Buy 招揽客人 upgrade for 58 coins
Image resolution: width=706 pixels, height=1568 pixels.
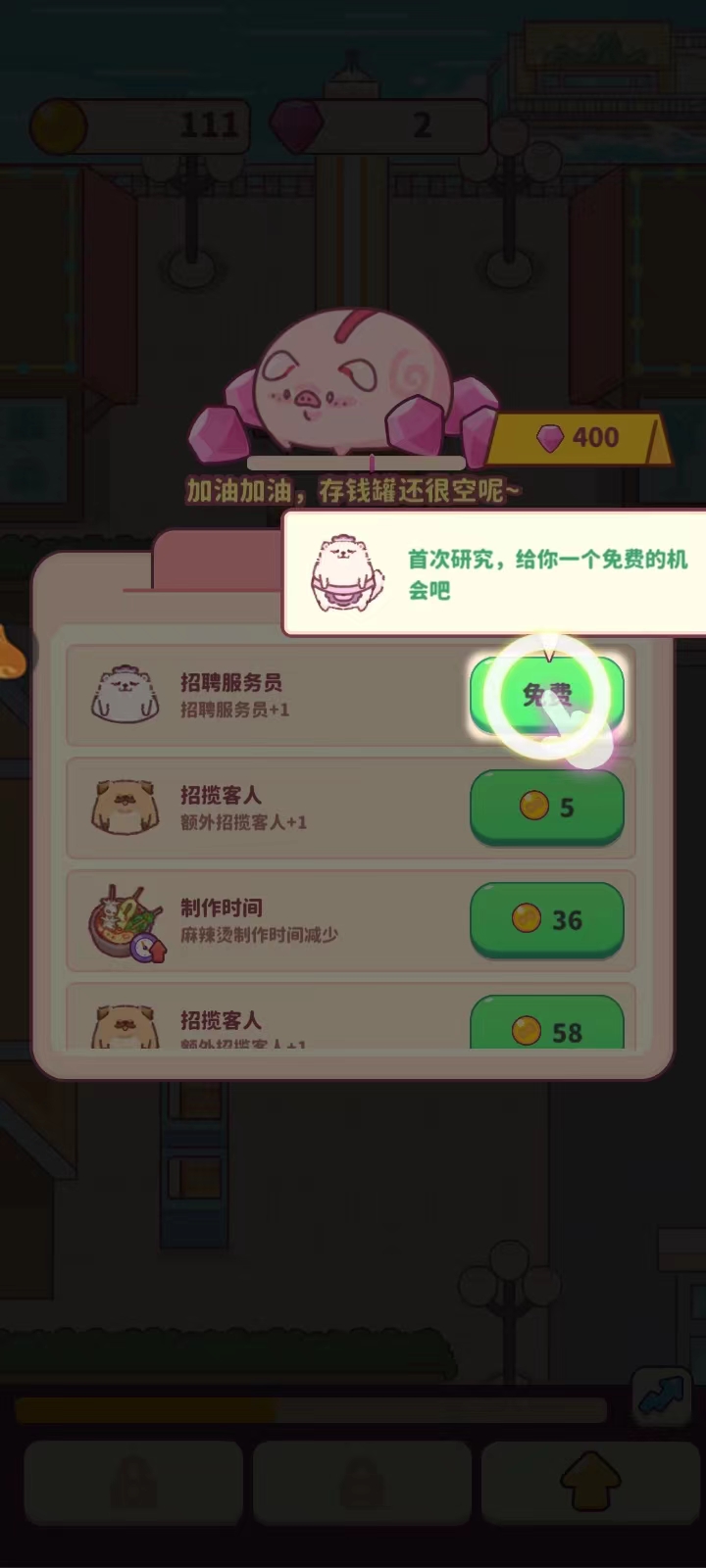(546, 1025)
